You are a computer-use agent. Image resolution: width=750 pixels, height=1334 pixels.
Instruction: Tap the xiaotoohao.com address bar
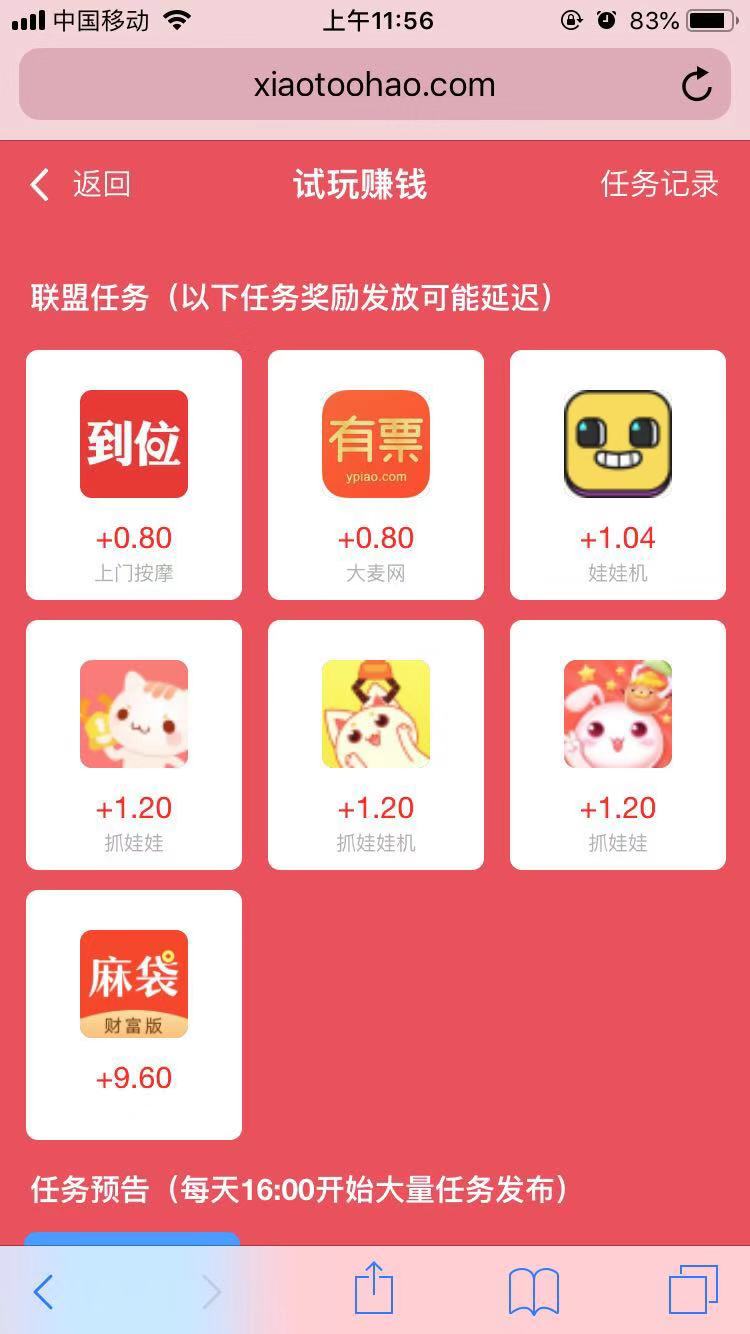[374, 85]
